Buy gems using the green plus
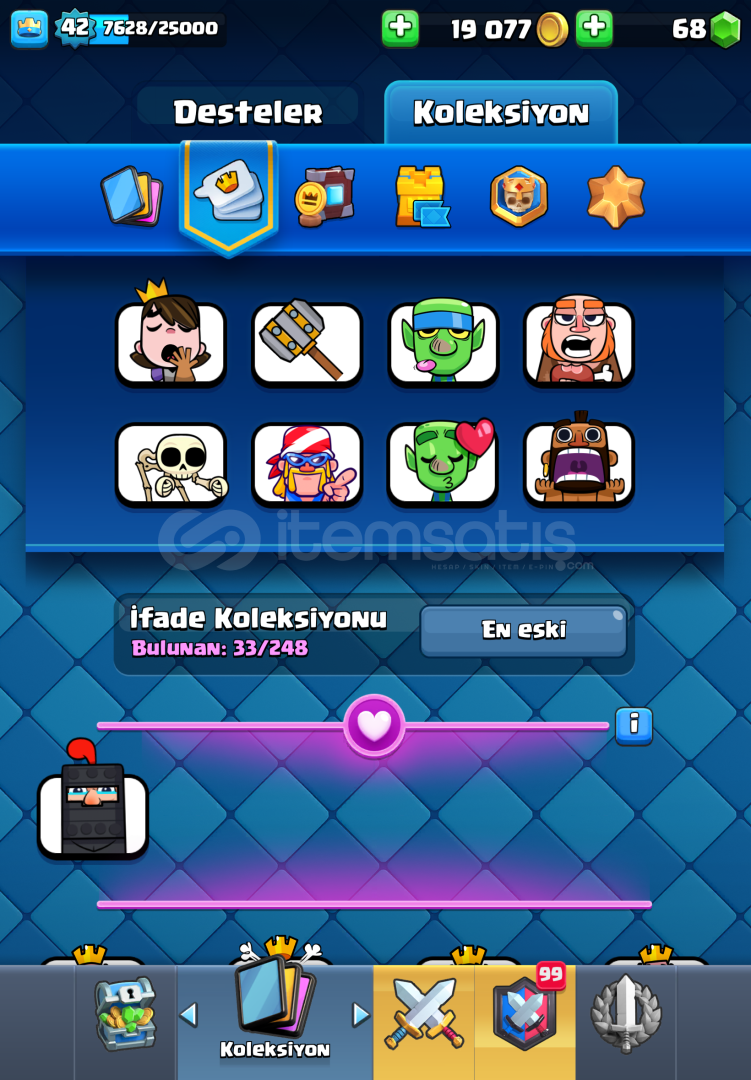 pyautogui.click(x=594, y=29)
